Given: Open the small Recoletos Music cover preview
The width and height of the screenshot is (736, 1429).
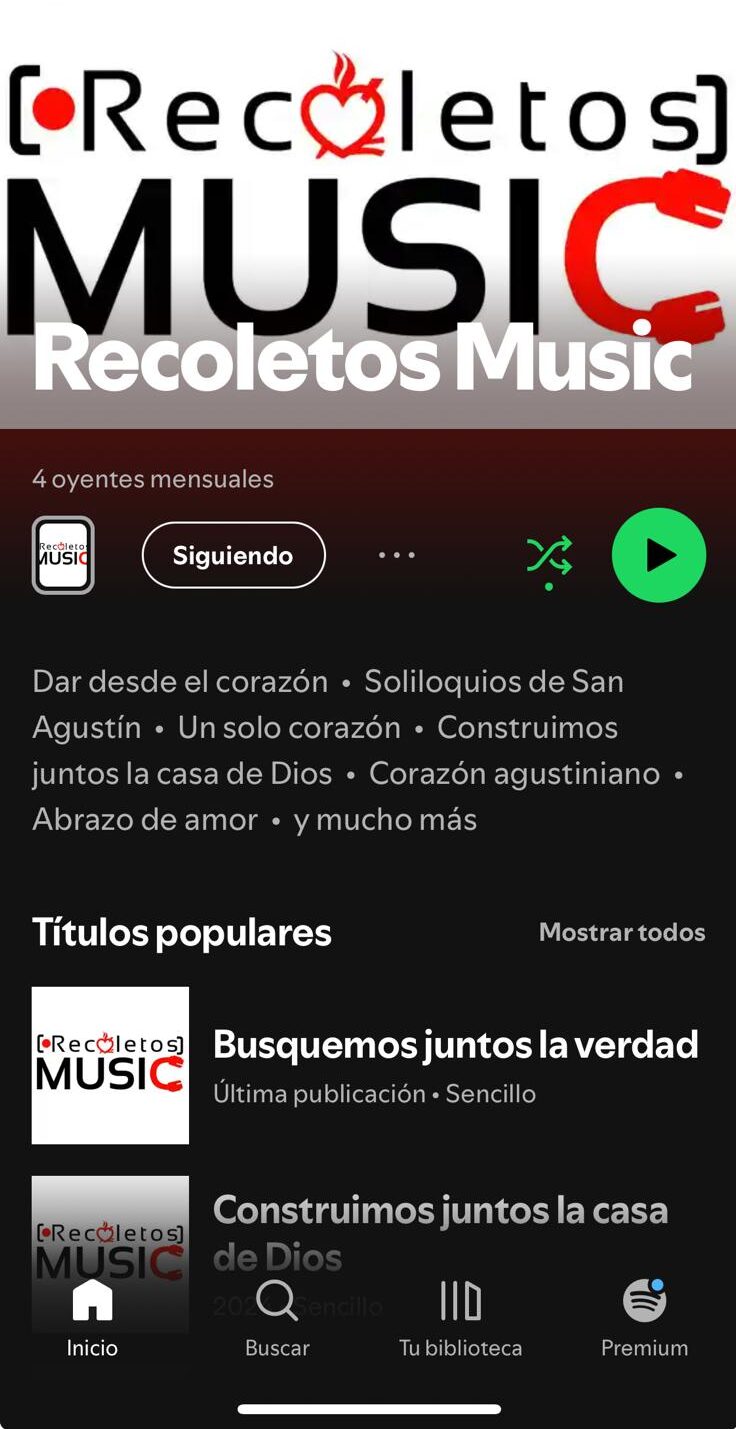Looking at the screenshot, I should (63, 555).
